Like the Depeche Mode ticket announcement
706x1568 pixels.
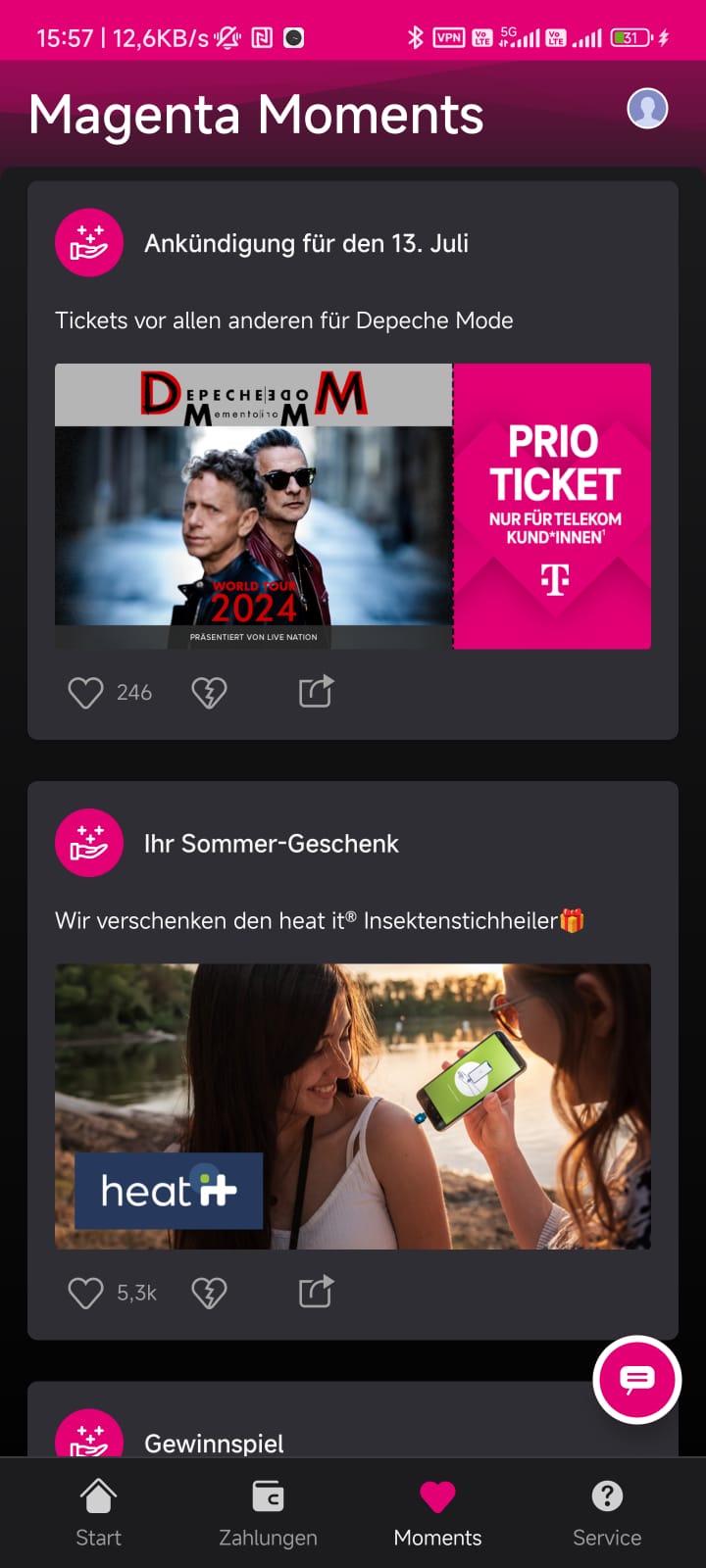[x=85, y=693]
